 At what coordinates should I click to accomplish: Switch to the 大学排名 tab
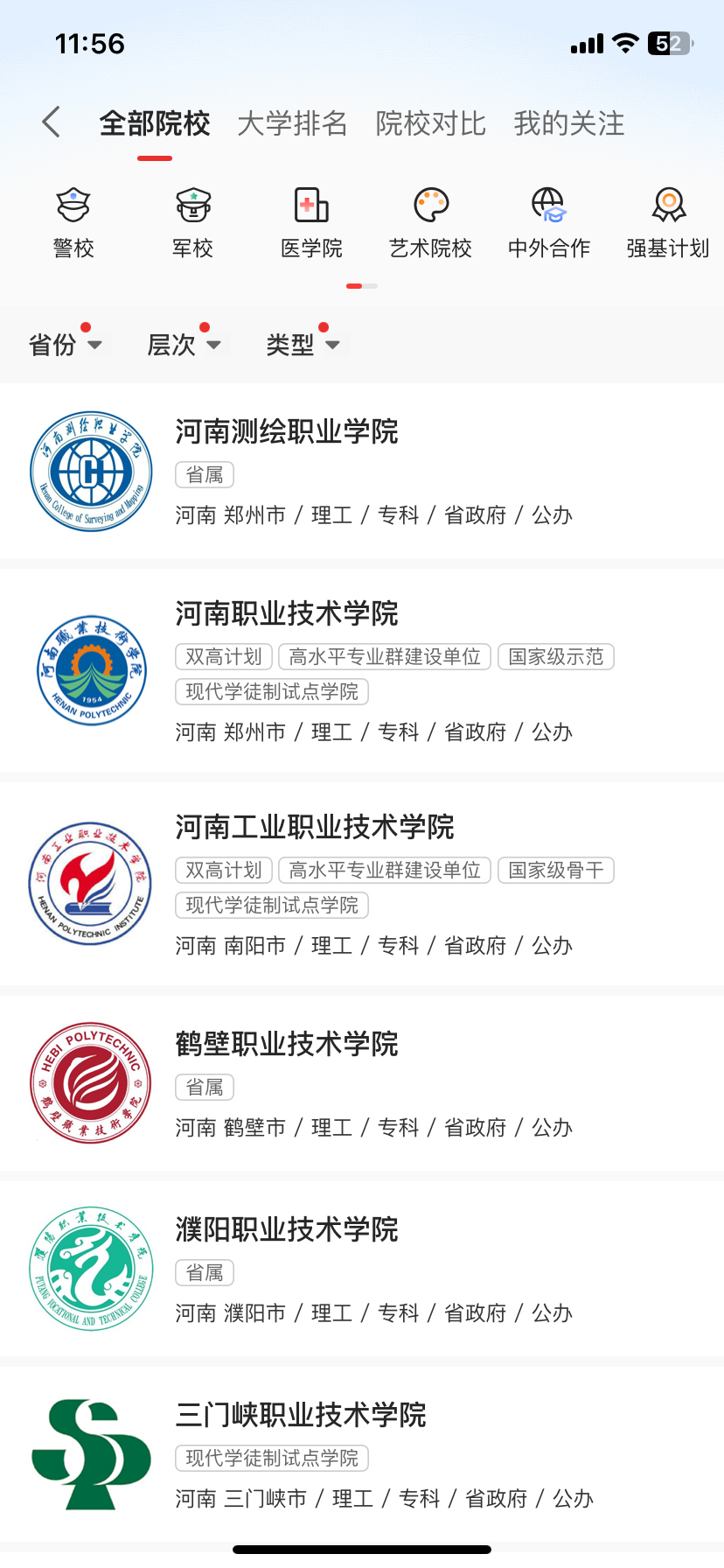click(x=292, y=123)
